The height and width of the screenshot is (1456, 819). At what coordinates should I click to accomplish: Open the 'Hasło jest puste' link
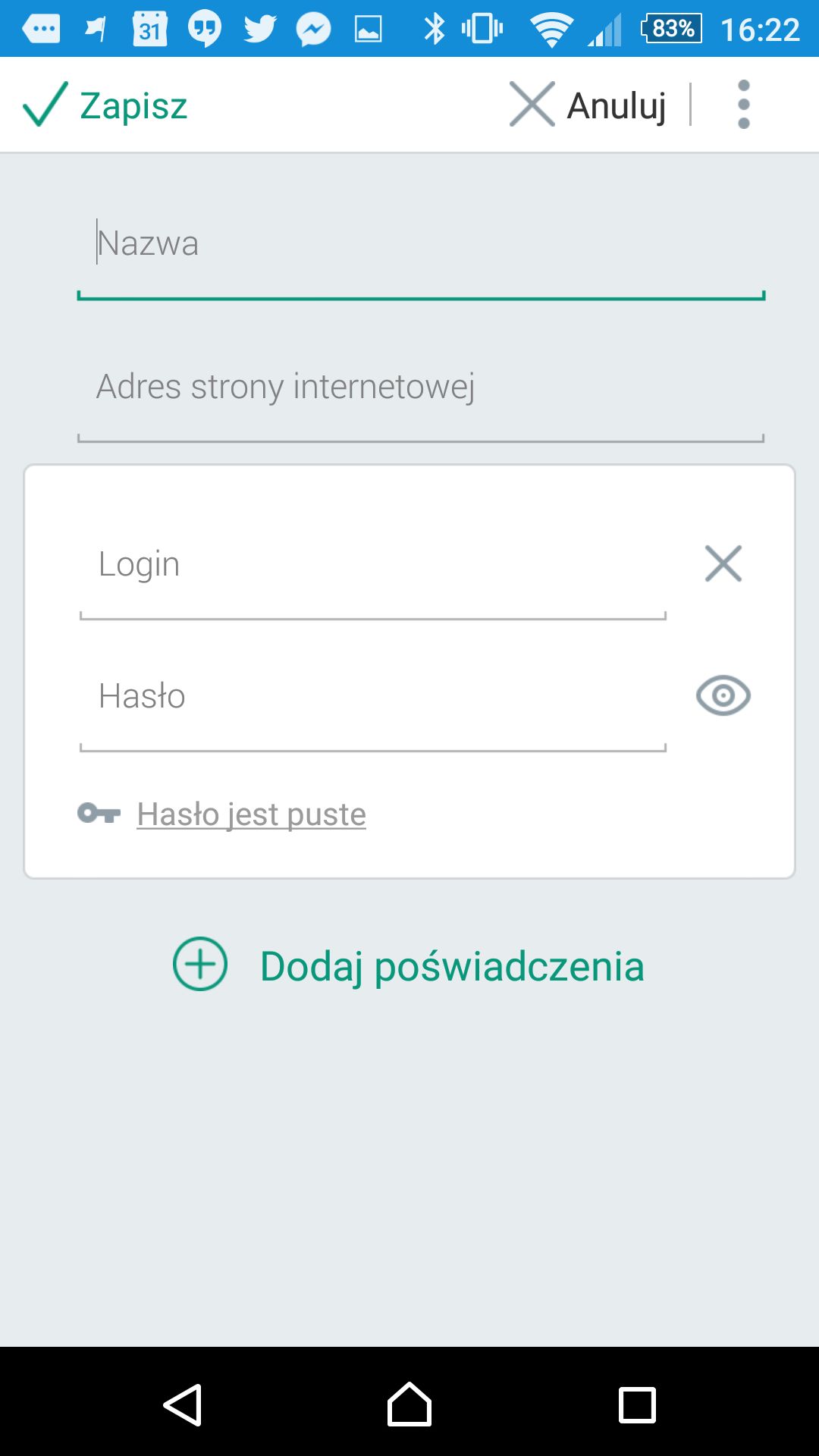tap(251, 814)
